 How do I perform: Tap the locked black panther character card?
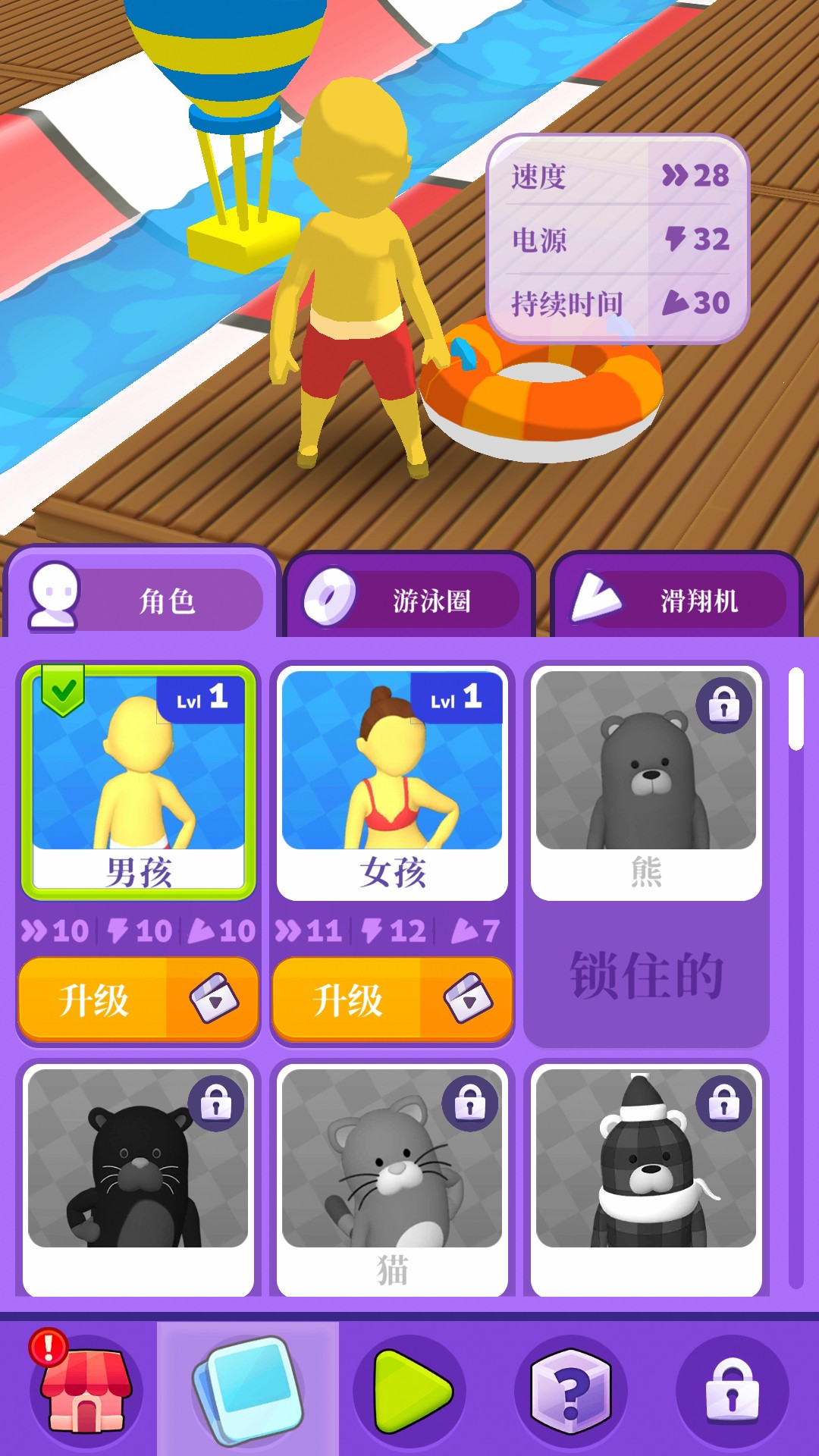click(139, 1179)
